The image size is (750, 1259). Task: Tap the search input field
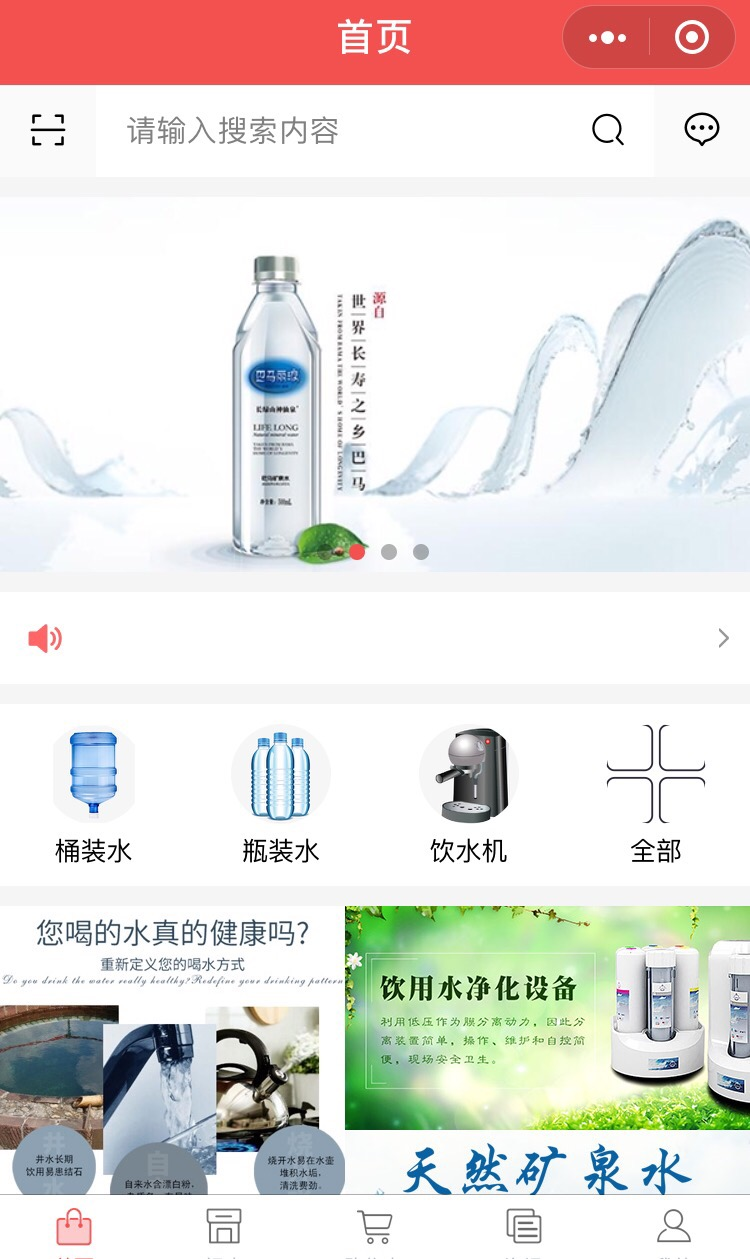coord(340,131)
